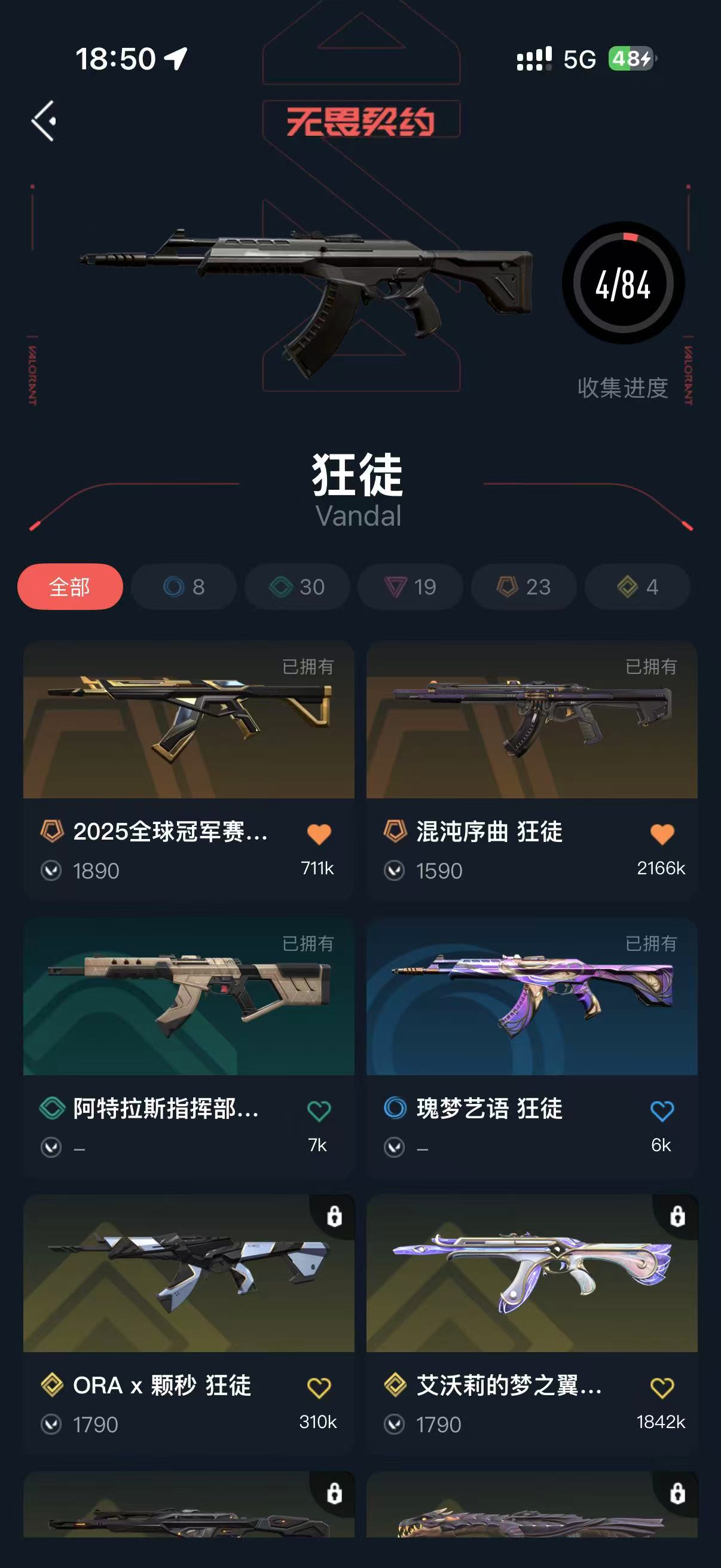This screenshot has width=721, height=1568.
Task: Filter skins by the blue tier (8)
Action: 184,586
